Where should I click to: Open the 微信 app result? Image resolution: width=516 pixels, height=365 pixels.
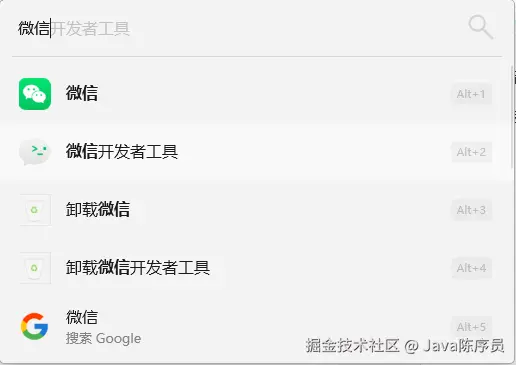(256, 94)
